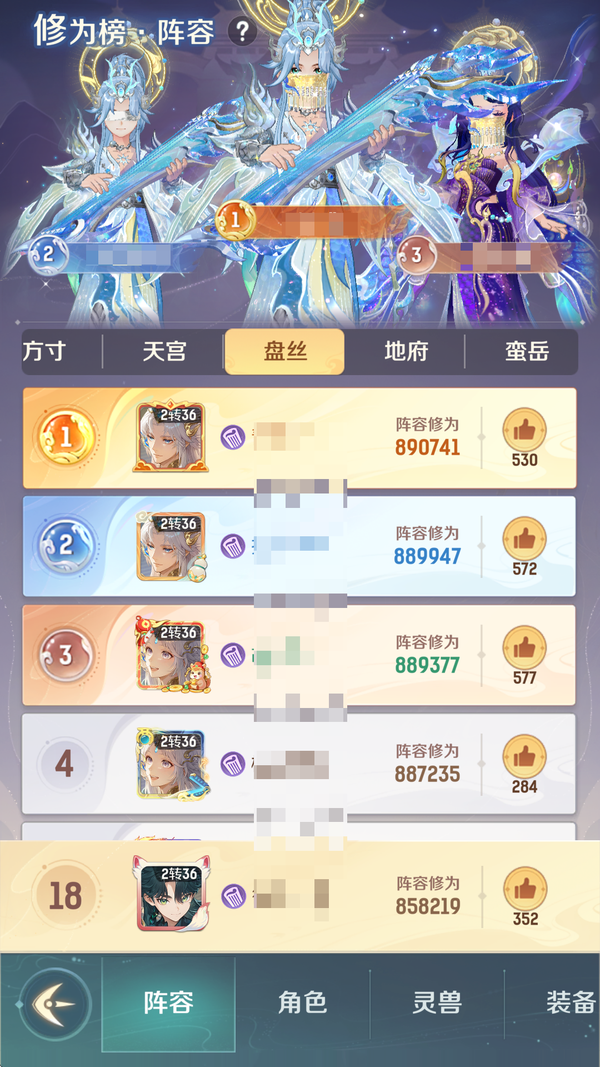Open the rank 1 player with 890741
This screenshot has width=600, height=1067.
(x=300, y=438)
